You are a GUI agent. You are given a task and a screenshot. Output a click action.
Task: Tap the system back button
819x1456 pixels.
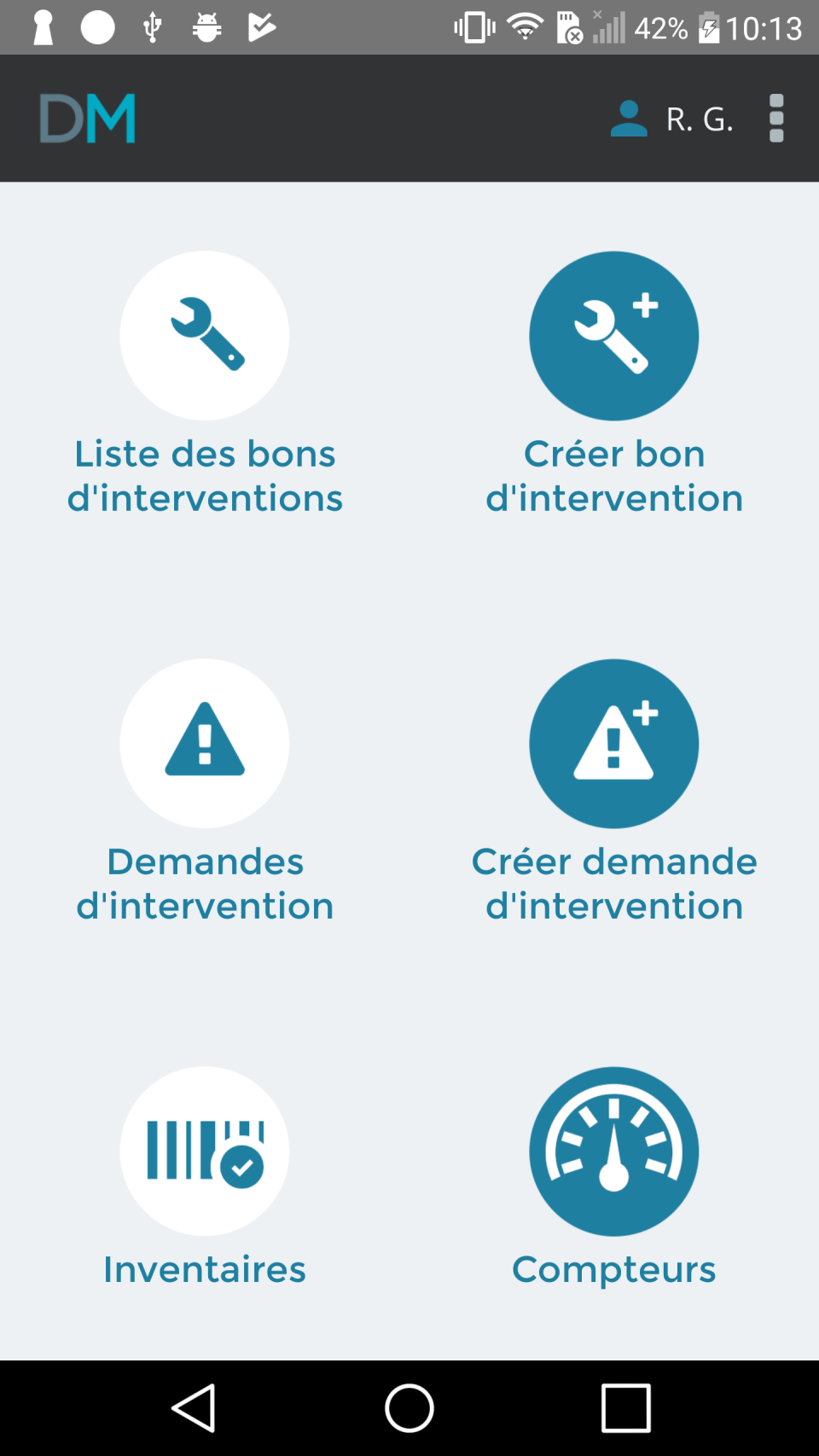pos(194,1408)
